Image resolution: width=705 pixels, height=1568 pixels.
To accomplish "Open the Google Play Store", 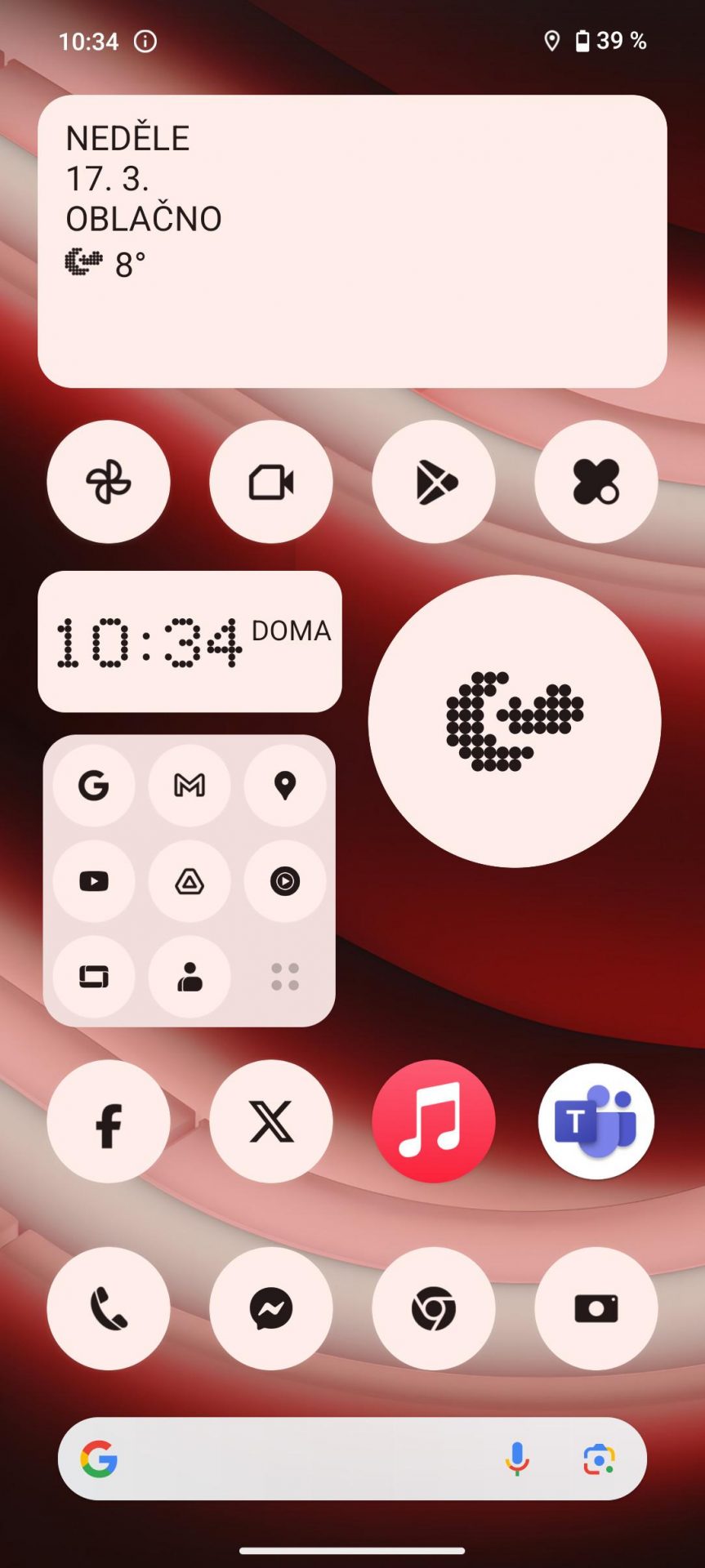I will pos(434,482).
